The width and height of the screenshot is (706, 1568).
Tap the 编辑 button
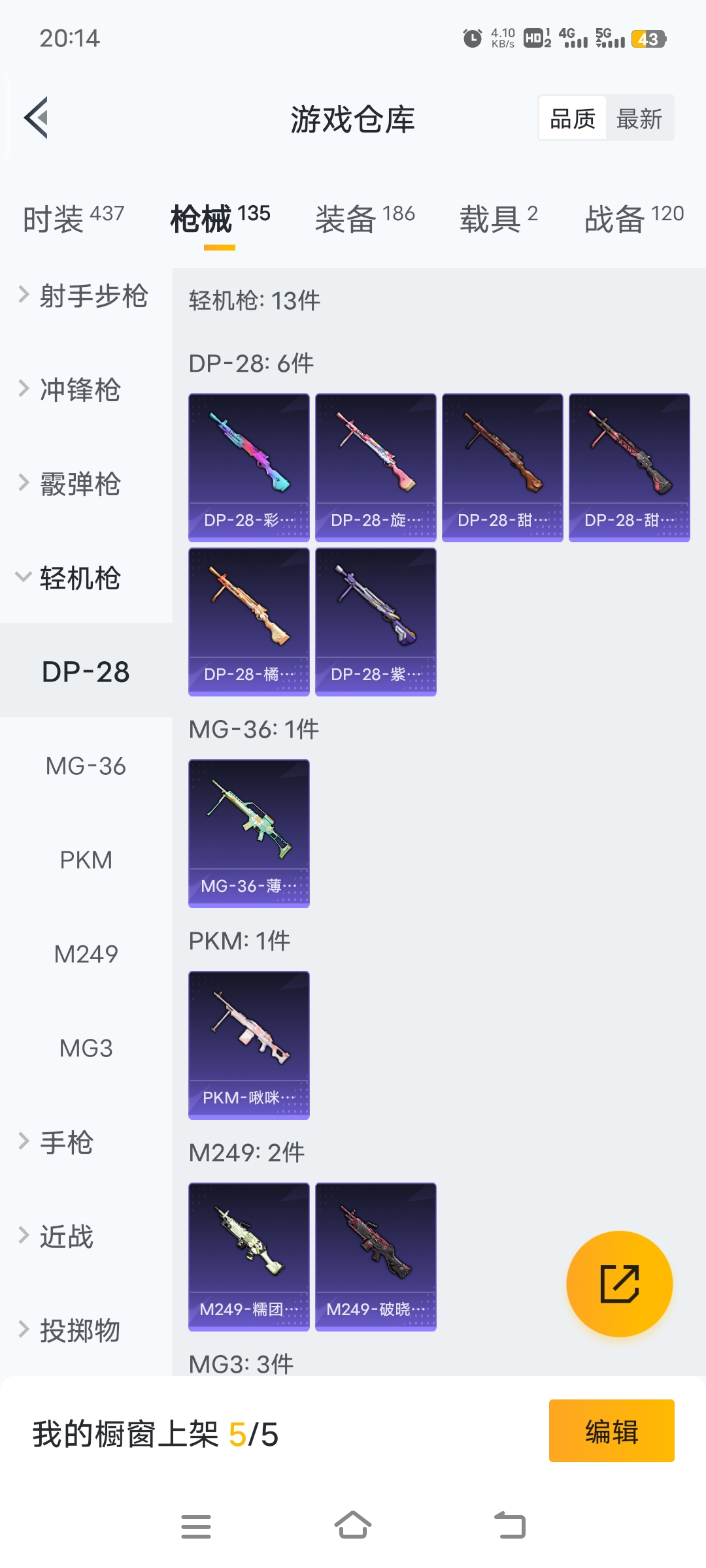[x=611, y=1431]
